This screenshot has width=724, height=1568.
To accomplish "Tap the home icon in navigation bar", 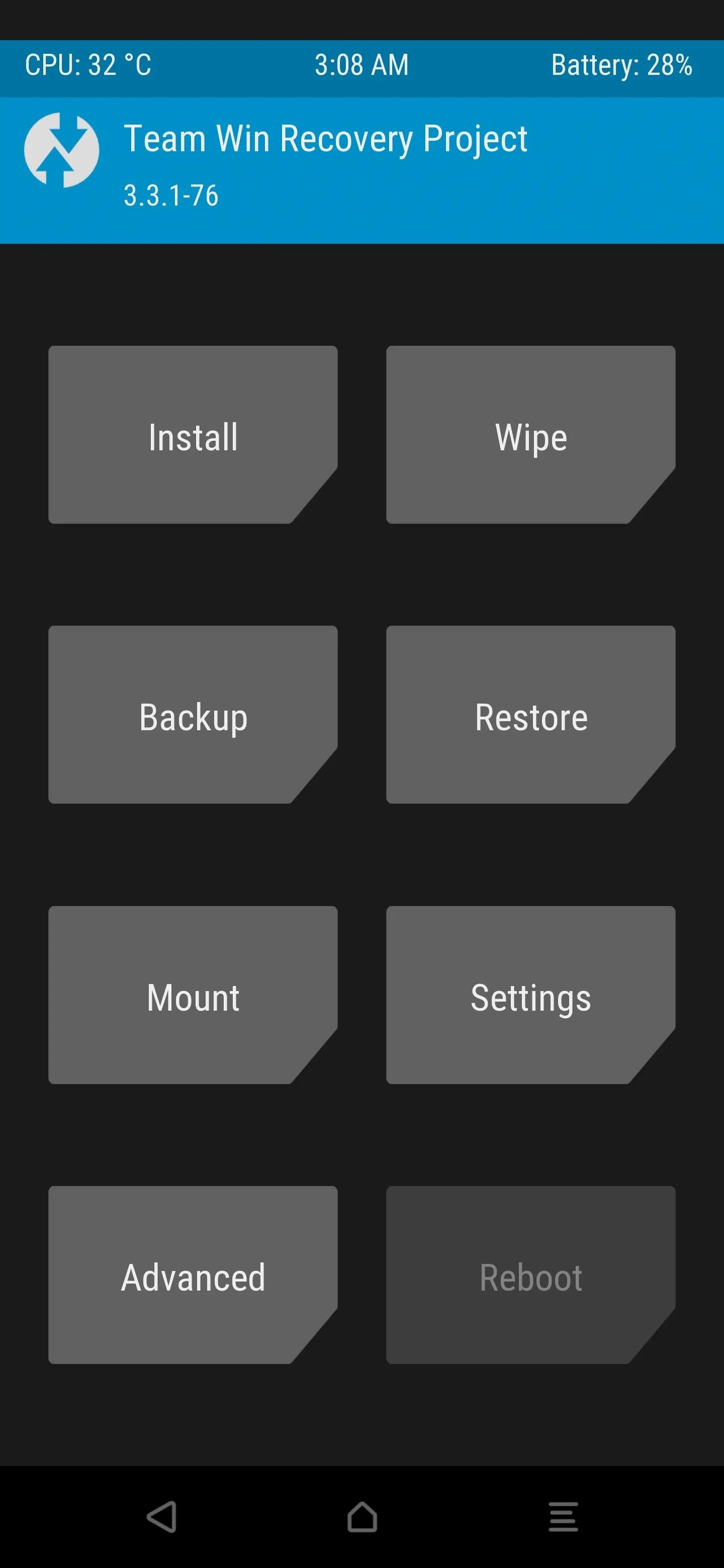I will tap(363, 1516).
